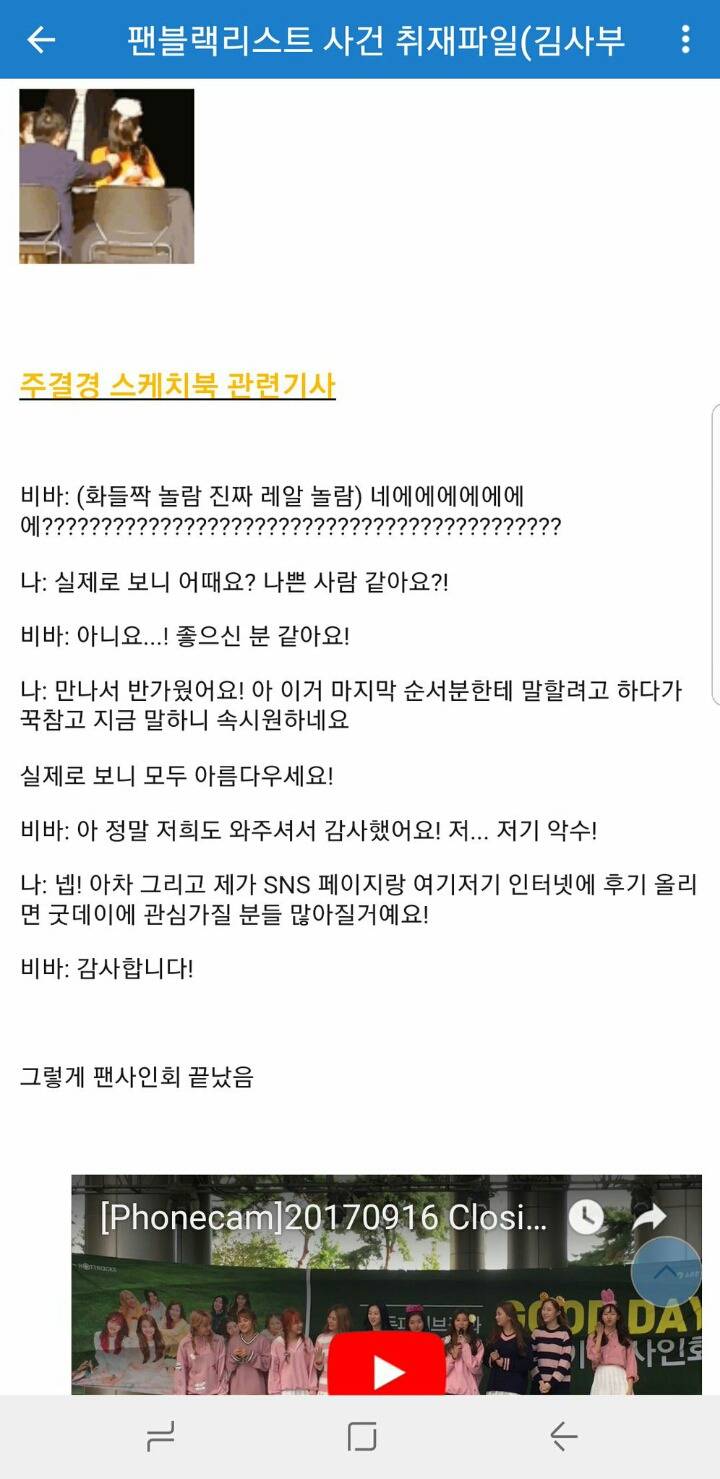Open the three-dot overflow menu
Screen dimensions: 720x1479
click(685, 40)
